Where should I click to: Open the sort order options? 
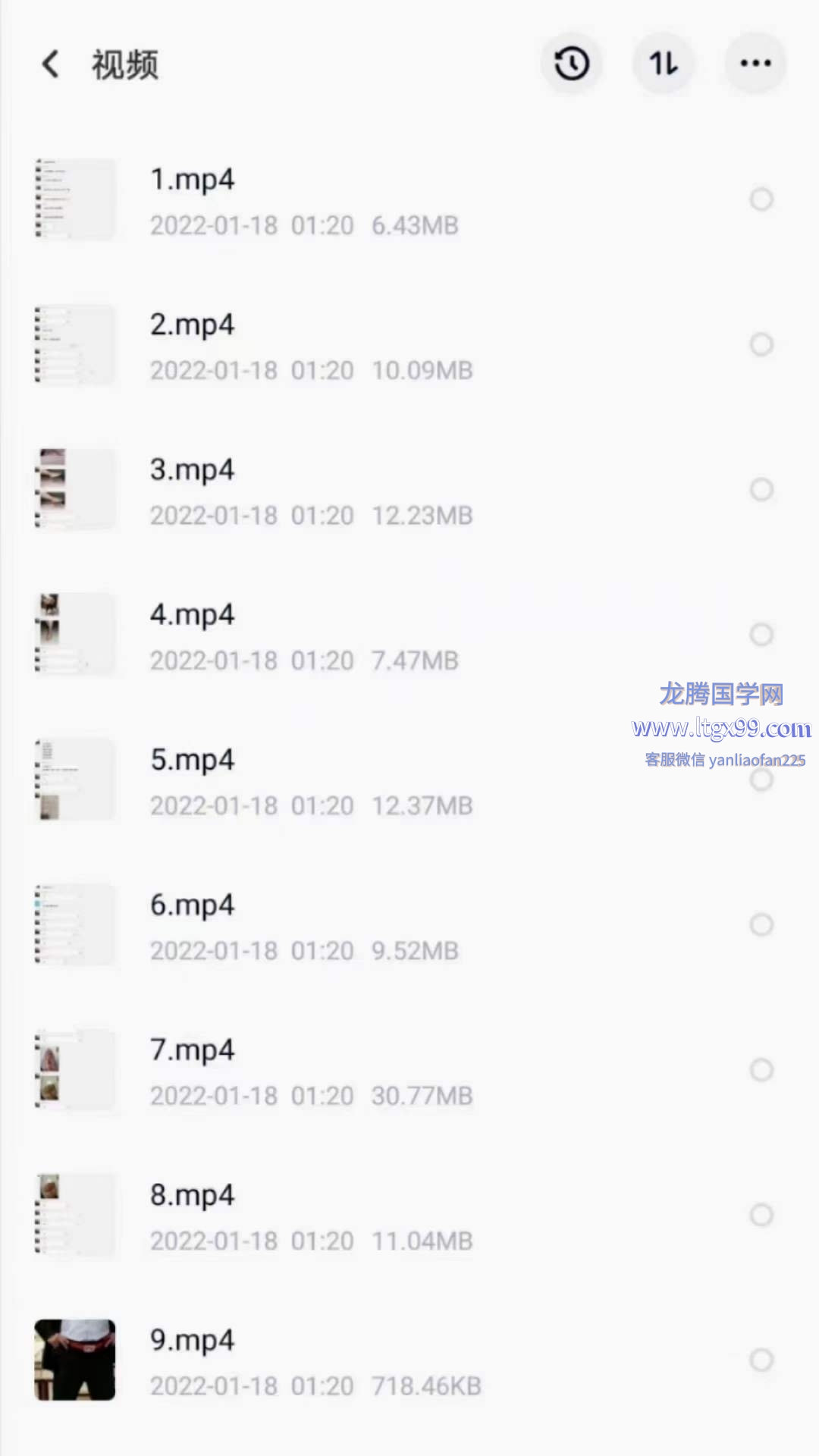pos(664,64)
